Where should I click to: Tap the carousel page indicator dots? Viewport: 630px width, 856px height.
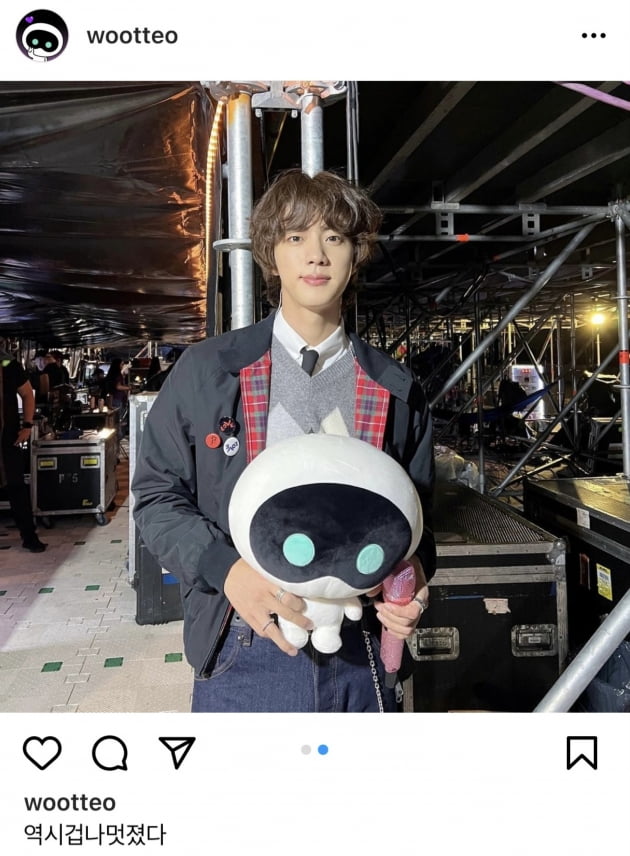[x=315, y=749]
